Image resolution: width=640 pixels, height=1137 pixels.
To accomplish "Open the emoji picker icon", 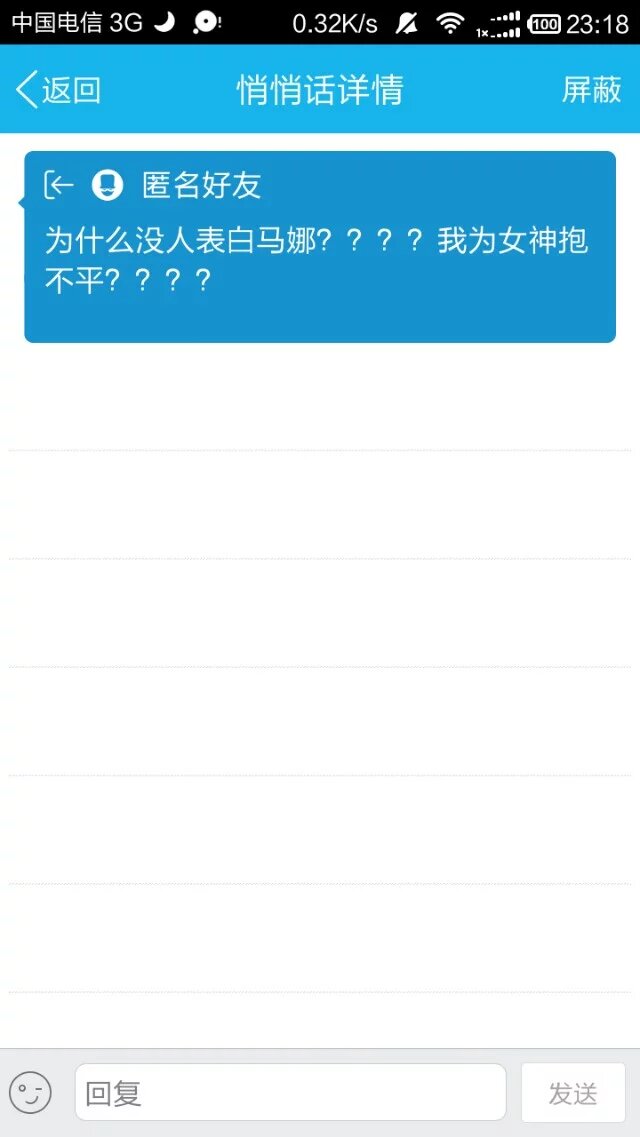I will [x=30, y=1093].
